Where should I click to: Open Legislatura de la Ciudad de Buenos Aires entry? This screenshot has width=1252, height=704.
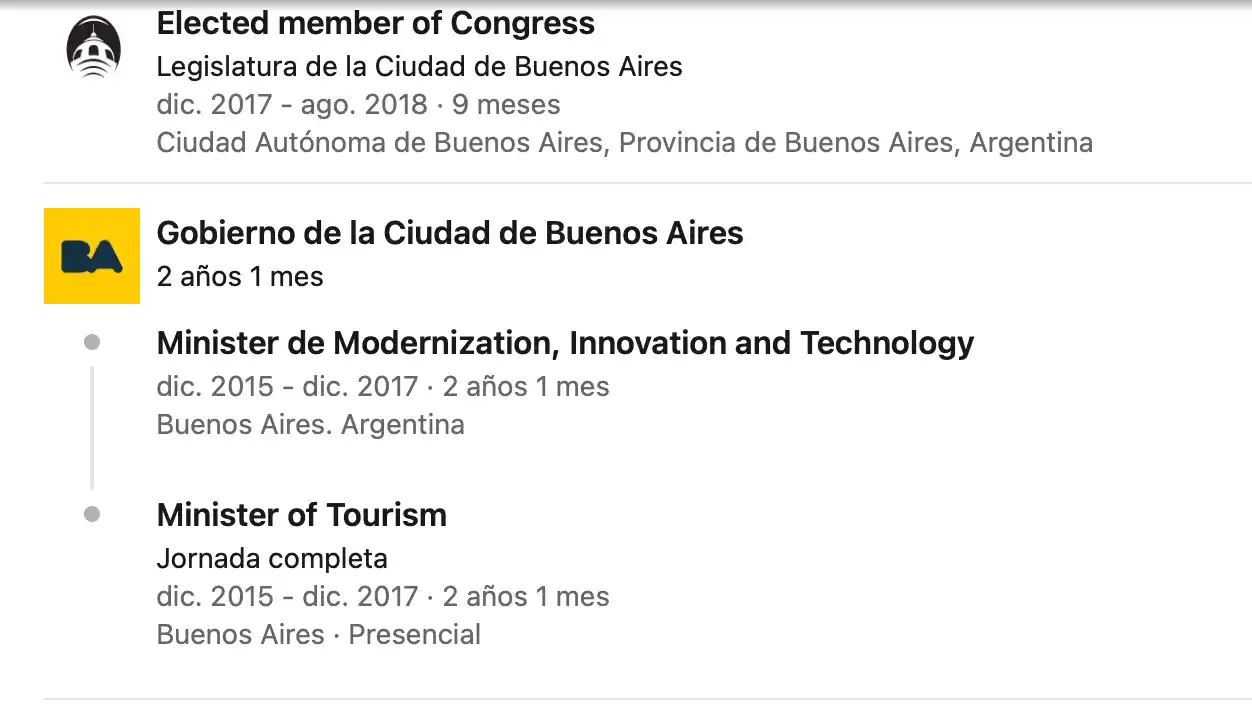coord(419,67)
